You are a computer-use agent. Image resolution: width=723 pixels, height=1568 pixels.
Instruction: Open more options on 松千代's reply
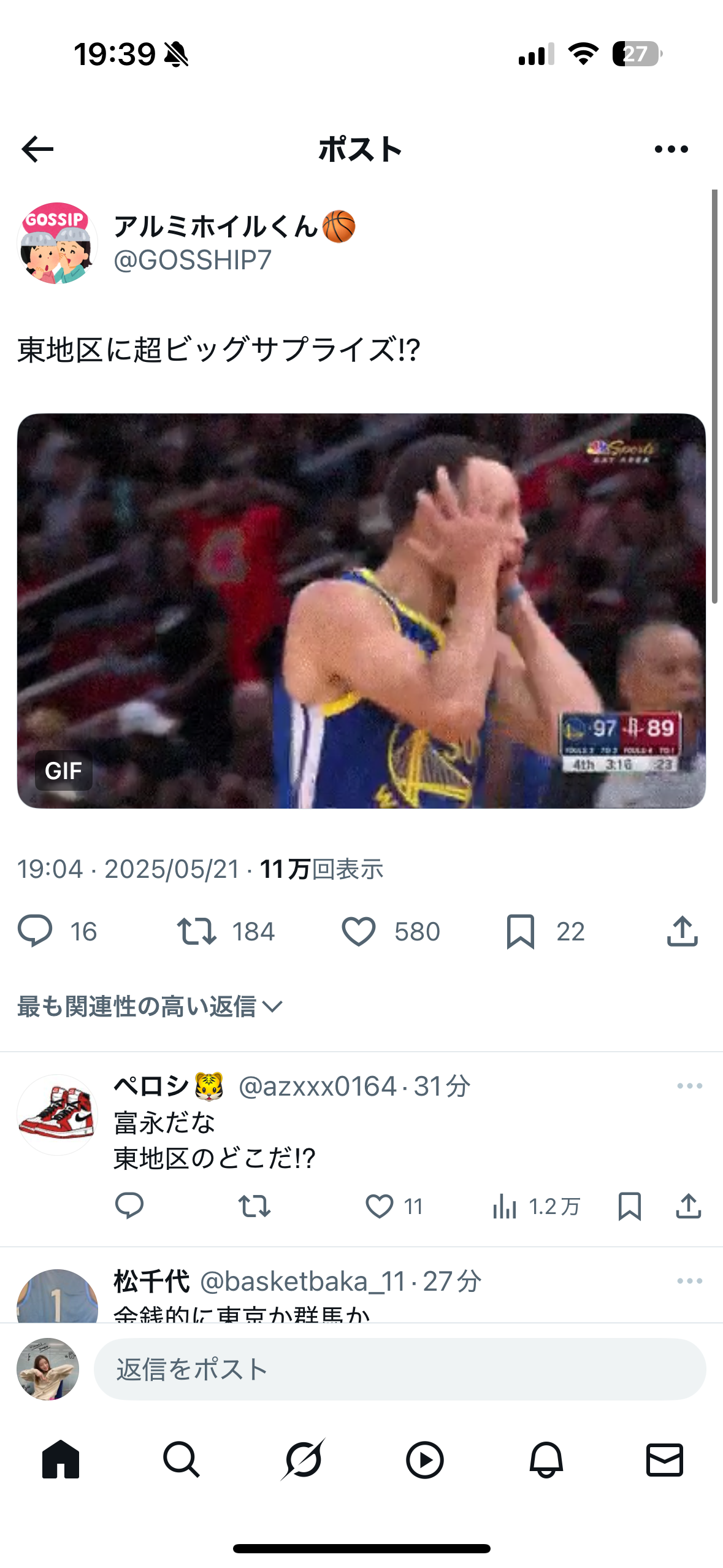(x=689, y=1281)
